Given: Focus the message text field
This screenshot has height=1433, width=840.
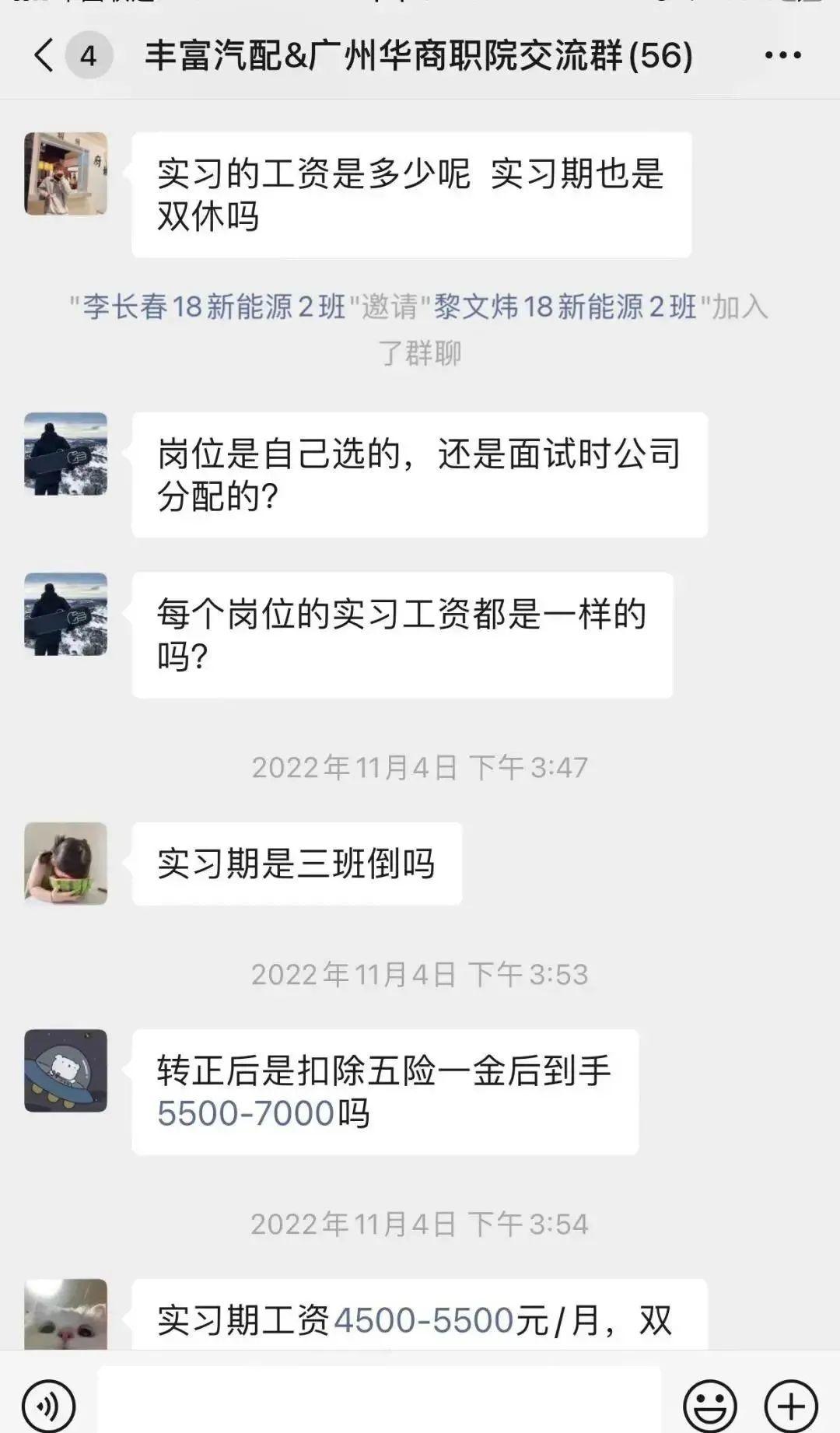Looking at the screenshot, I should [379, 1403].
